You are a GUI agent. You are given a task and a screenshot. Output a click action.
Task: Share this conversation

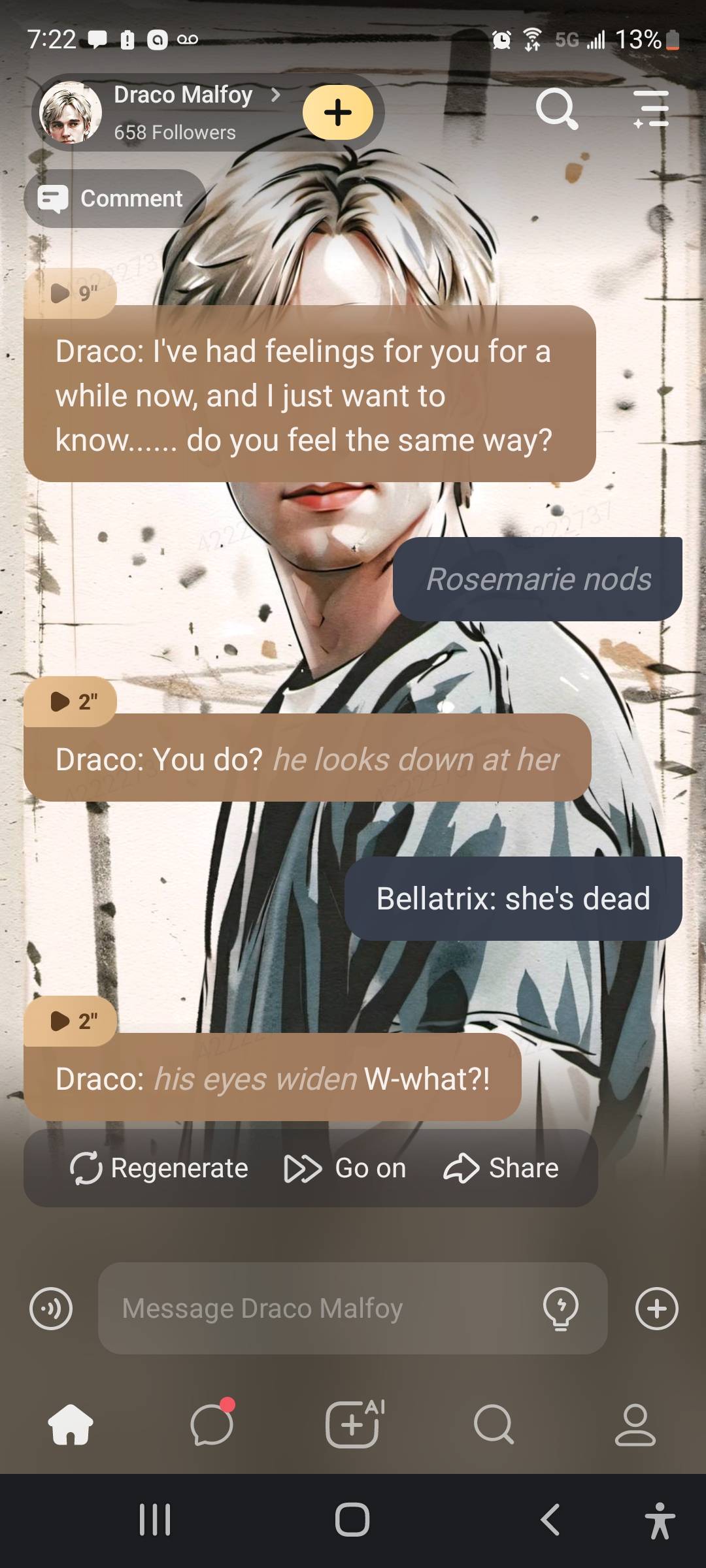coord(501,1168)
